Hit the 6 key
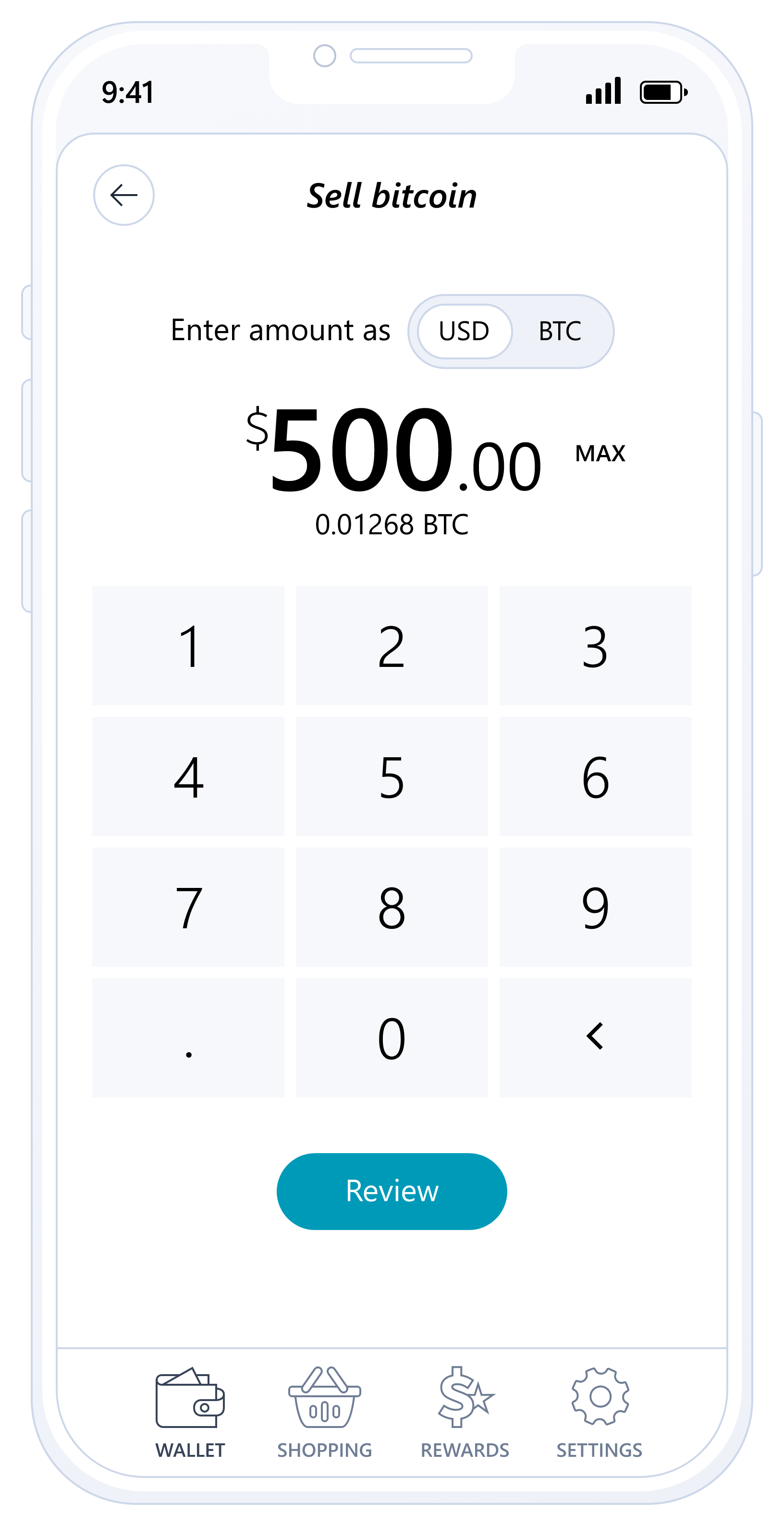 pos(595,776)
